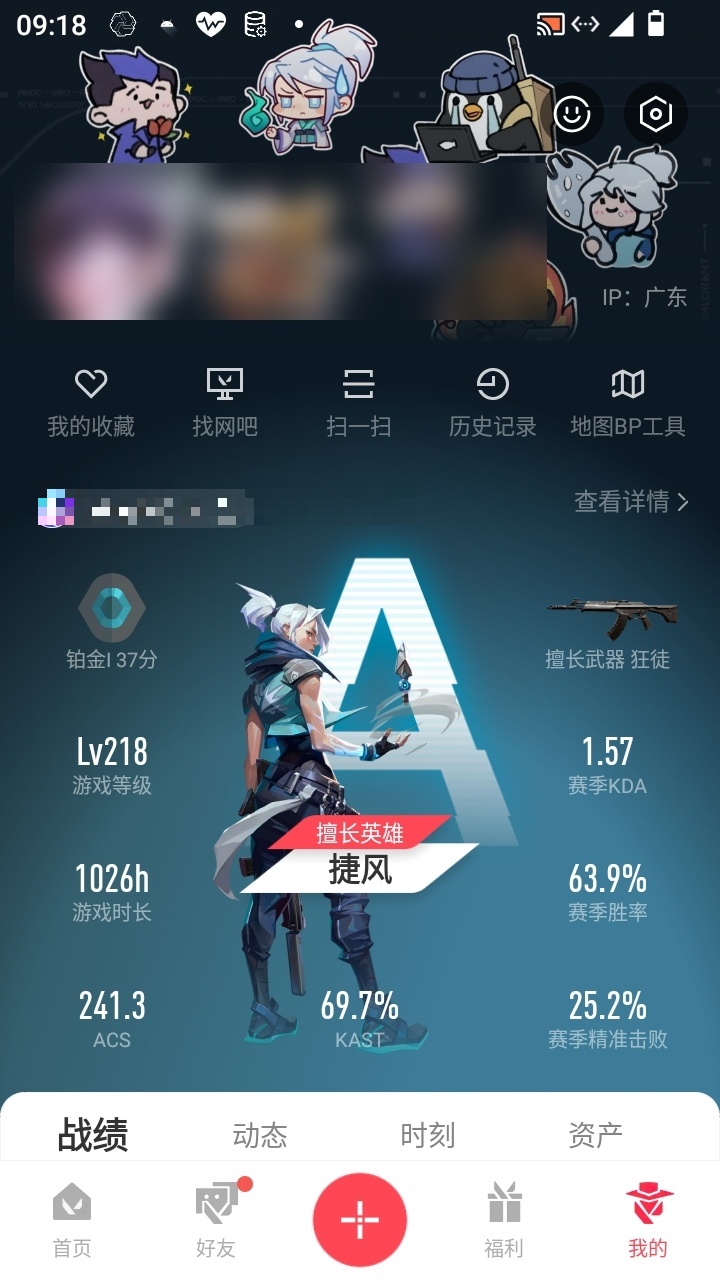This screenshot has height=1280, width=720.
Task: Open the 福利 rewards tab
Action: (x=504, y=1221)
